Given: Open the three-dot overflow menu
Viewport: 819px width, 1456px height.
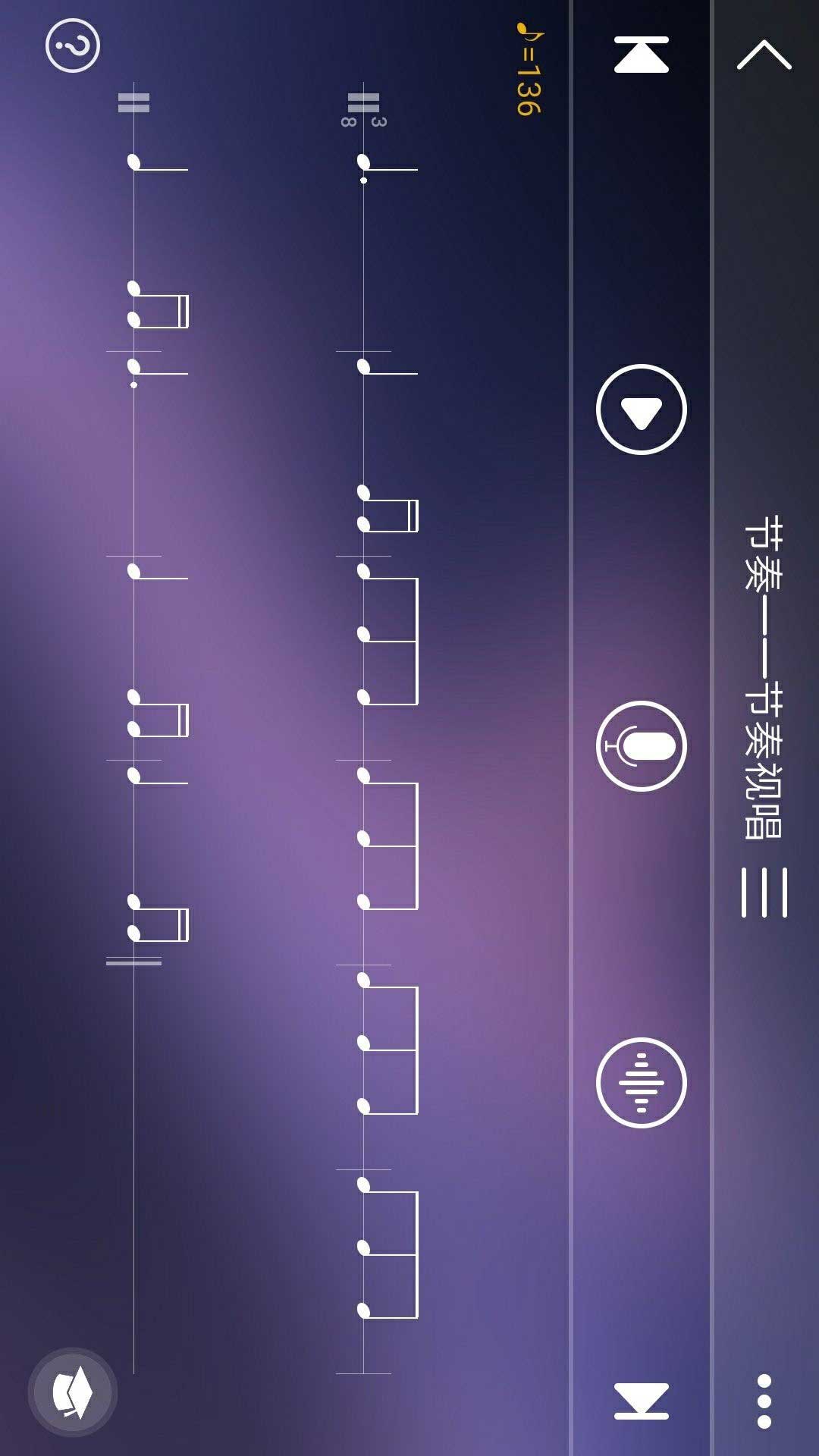Looking at the screenshot, I should point(764,1401).
